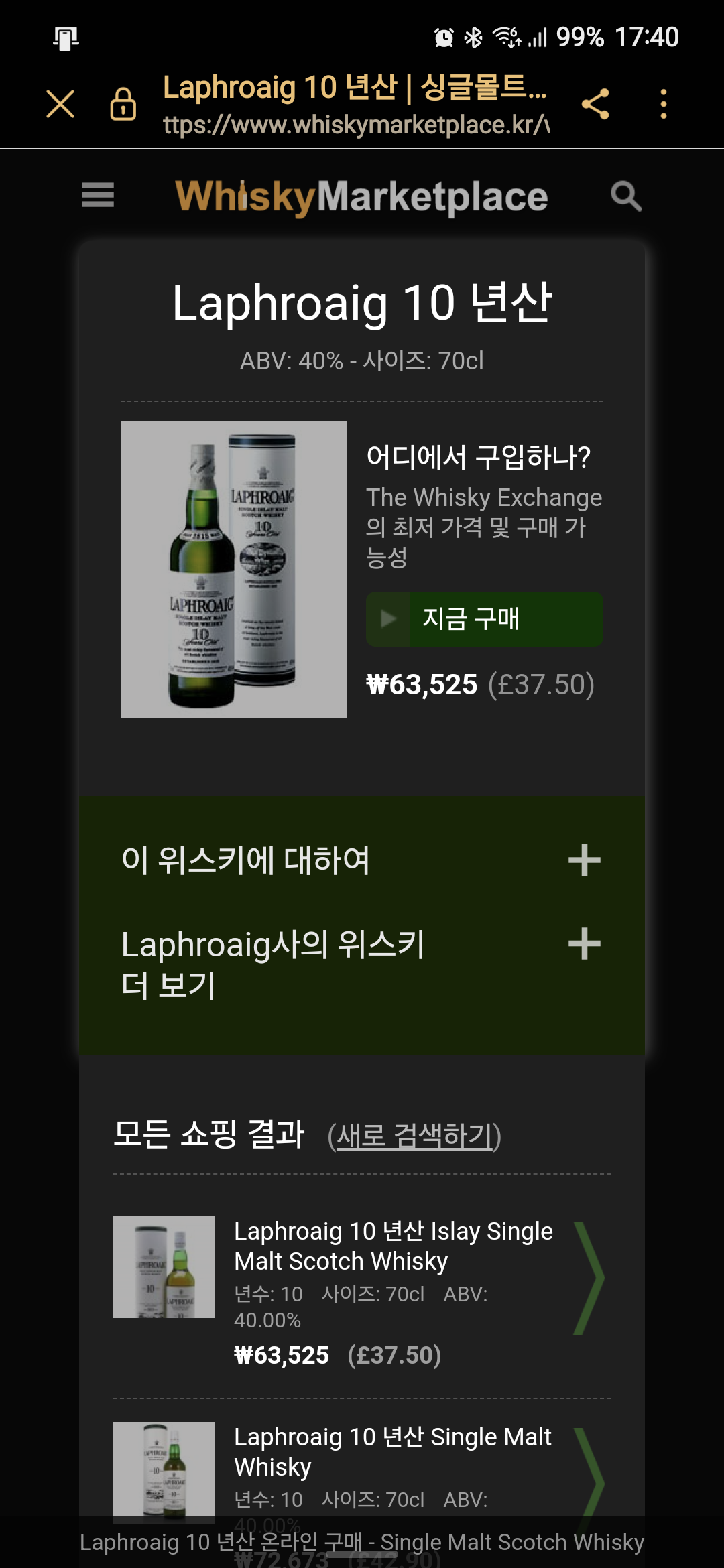The width and height of the screenshot is (724, 1568).
Task: Expand the 이 위스키에 대하여 section
Action: coord(362,860)
